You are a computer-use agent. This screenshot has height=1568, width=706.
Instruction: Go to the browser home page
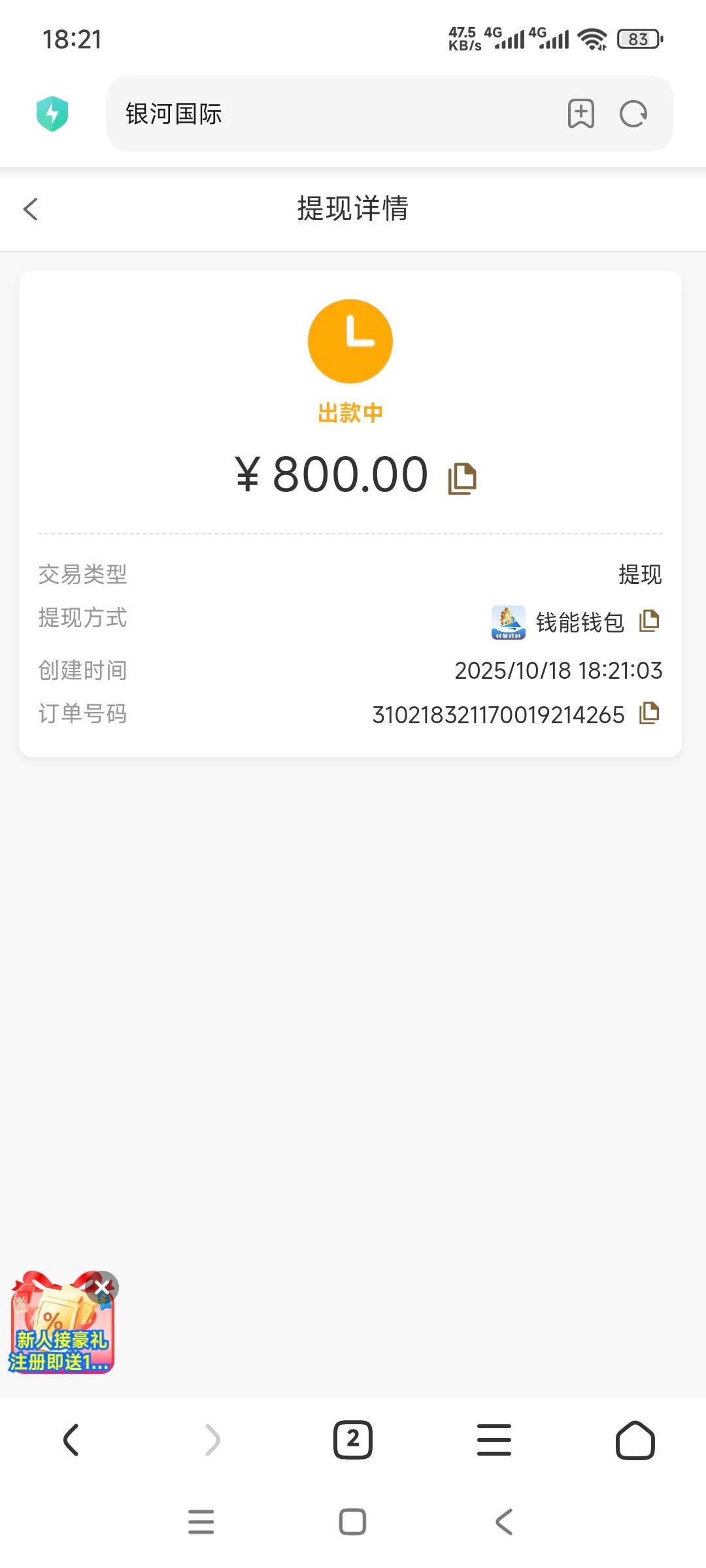(635, 1440)
